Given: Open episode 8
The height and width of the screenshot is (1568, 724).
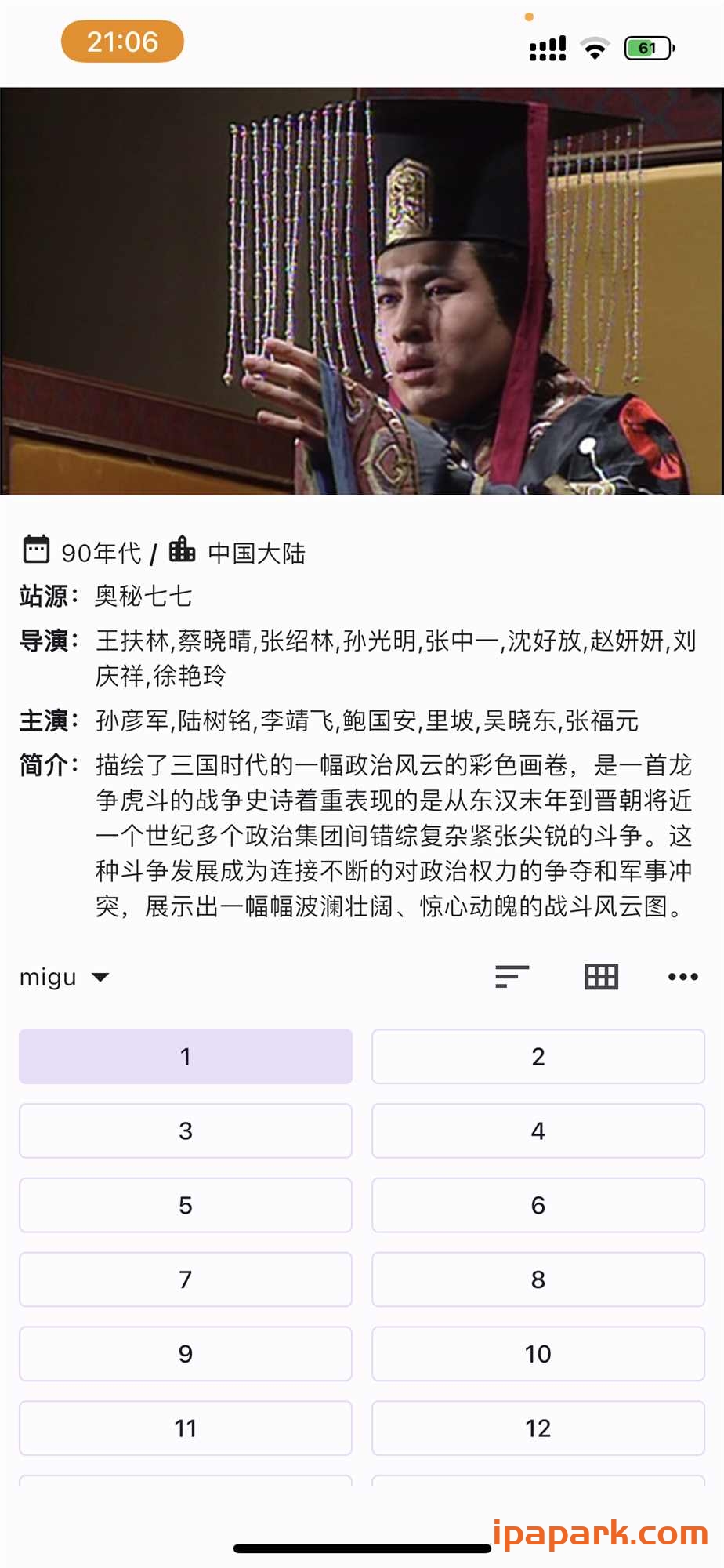Looking at the screenshot, I should coord(538,1279).
